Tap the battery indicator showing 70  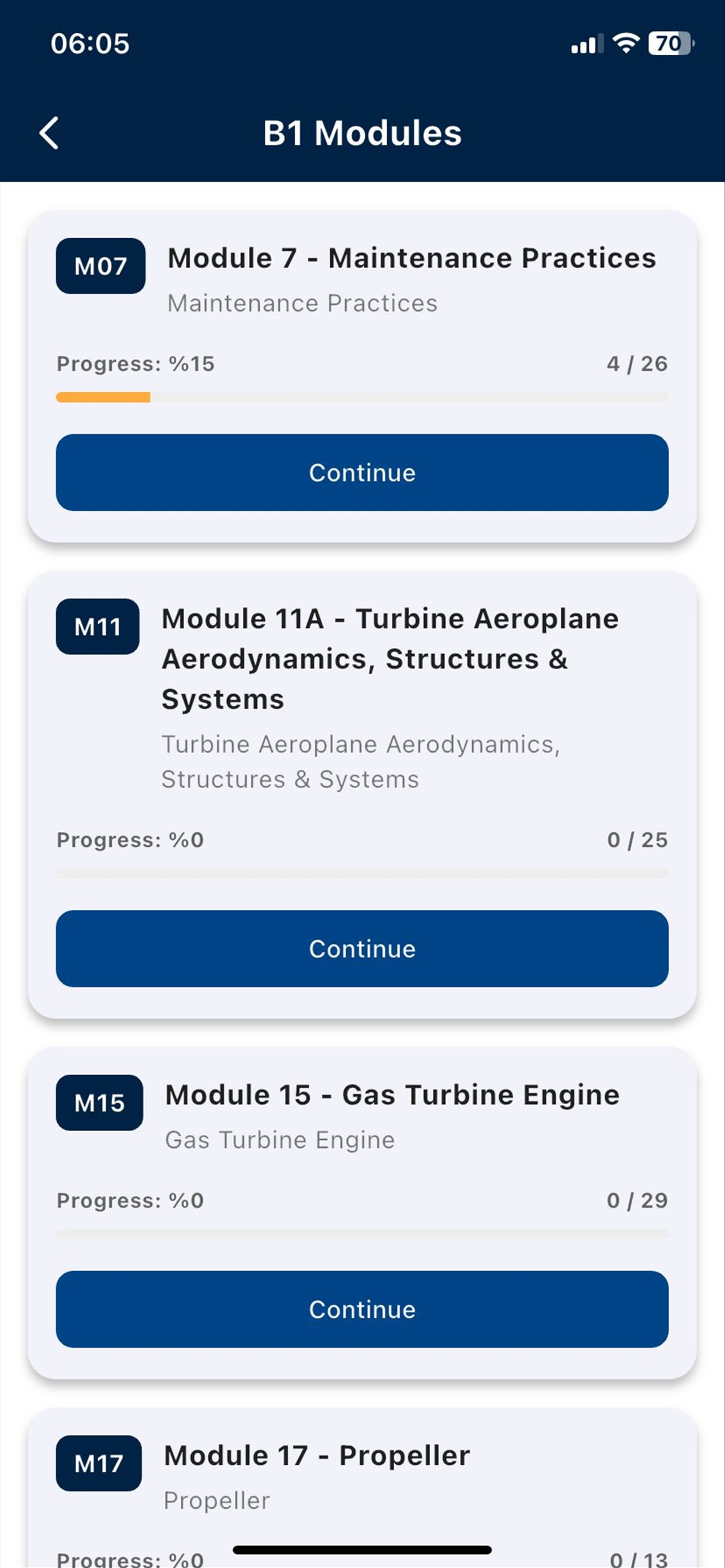coord(669,42)
